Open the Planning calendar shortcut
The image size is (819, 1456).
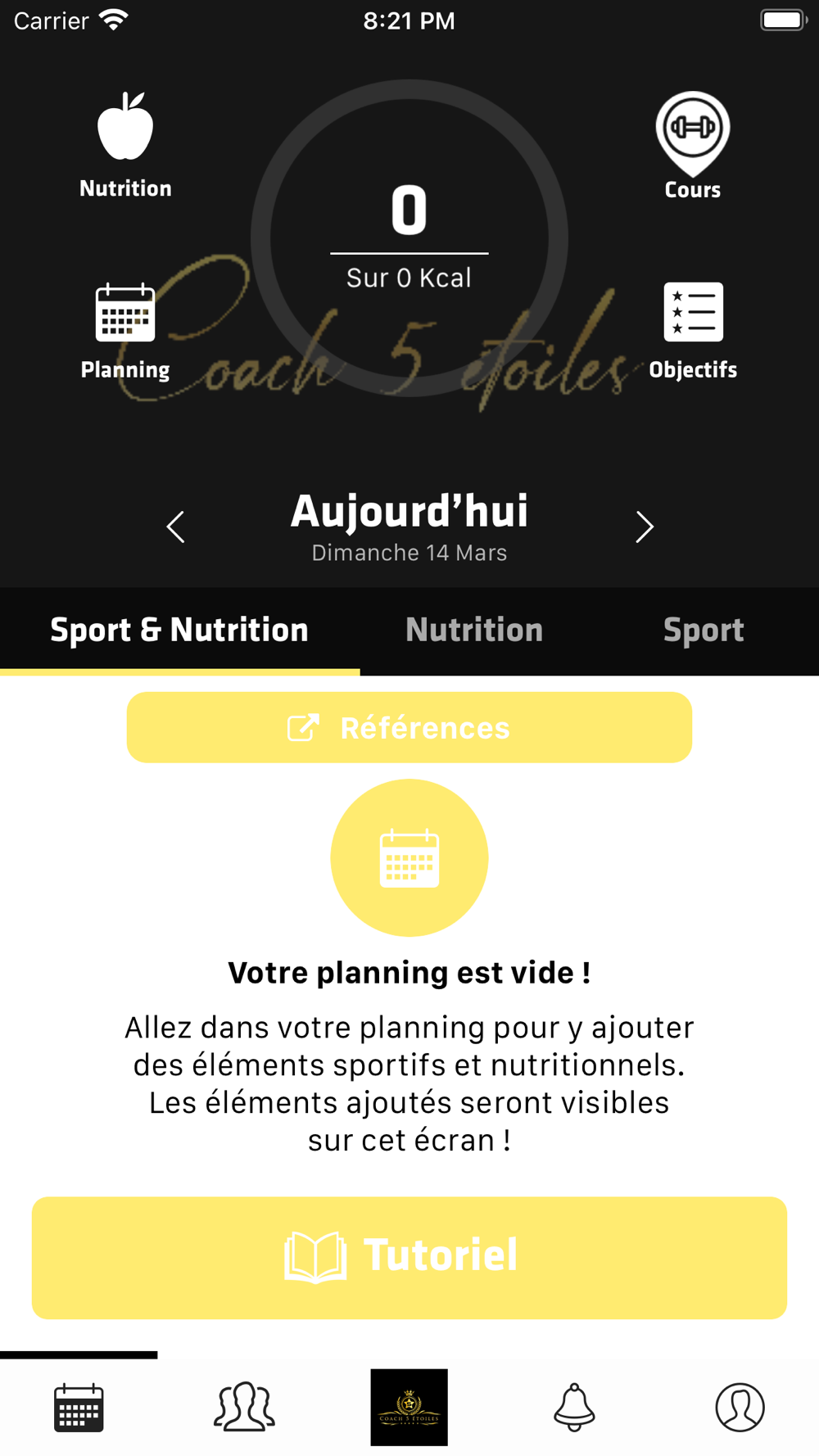[x=125, y=332]
